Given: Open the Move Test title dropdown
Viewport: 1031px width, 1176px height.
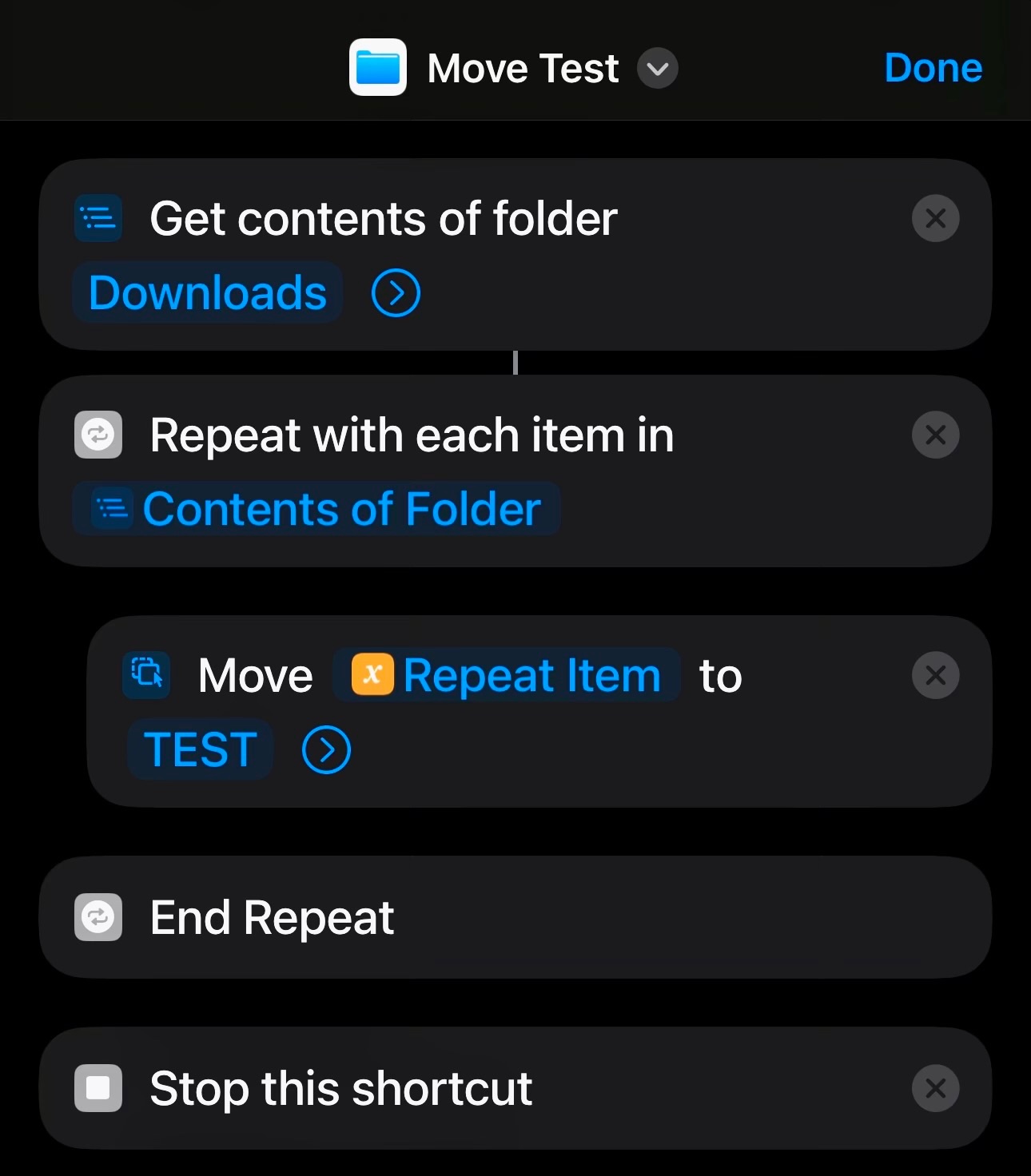Looking at the screenshot, I should (x=657, y=69).
